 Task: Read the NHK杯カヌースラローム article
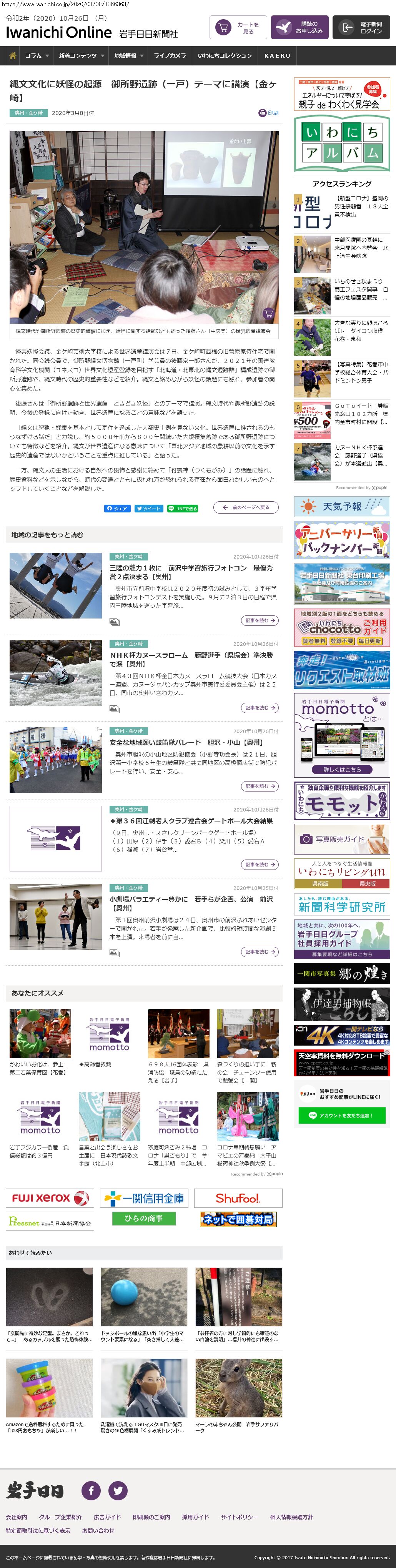pos(191,659)
